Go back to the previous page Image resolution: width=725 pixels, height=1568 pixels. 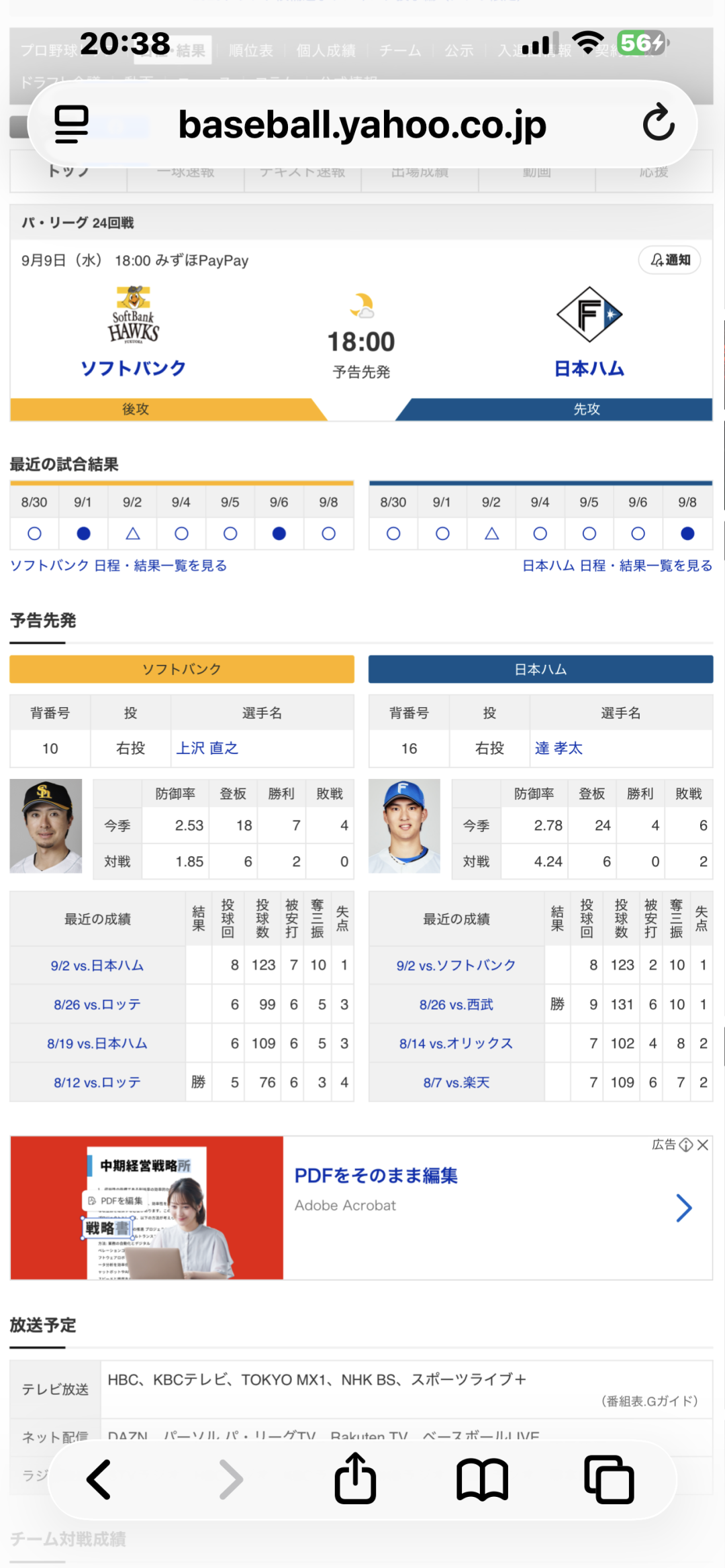coord(99,1479)
